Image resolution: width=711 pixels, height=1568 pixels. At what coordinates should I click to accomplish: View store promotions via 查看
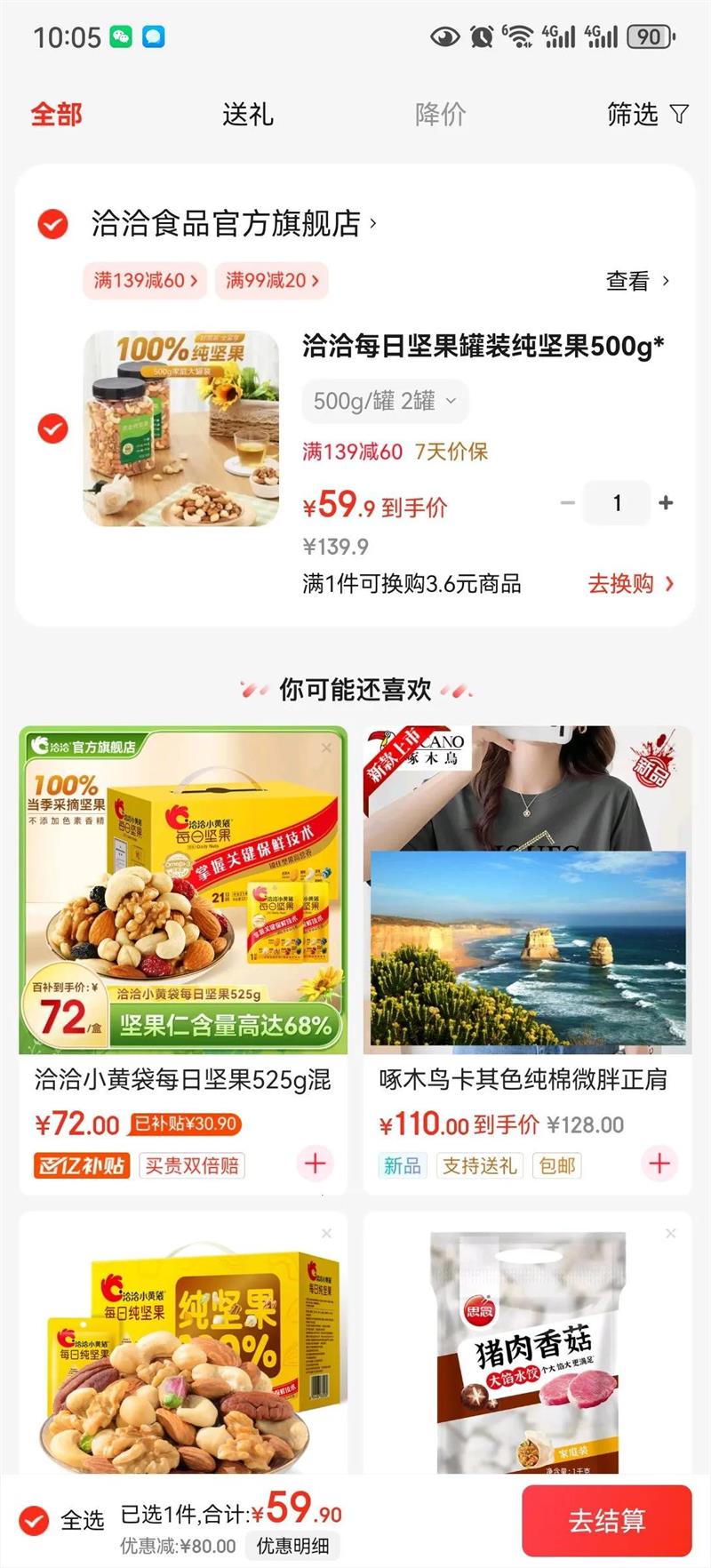(x=636, y=281)
